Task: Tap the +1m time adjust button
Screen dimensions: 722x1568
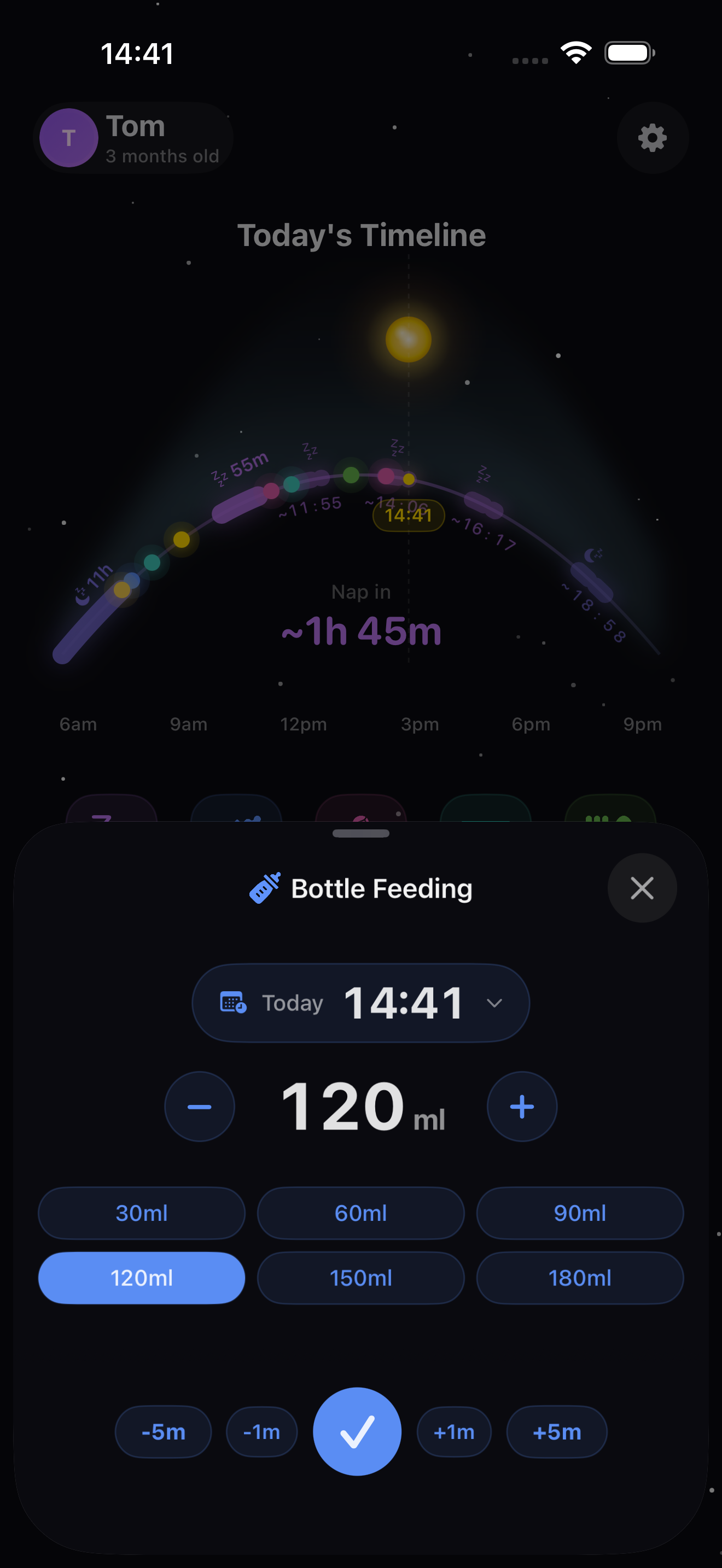Action: coord(454,1432)
